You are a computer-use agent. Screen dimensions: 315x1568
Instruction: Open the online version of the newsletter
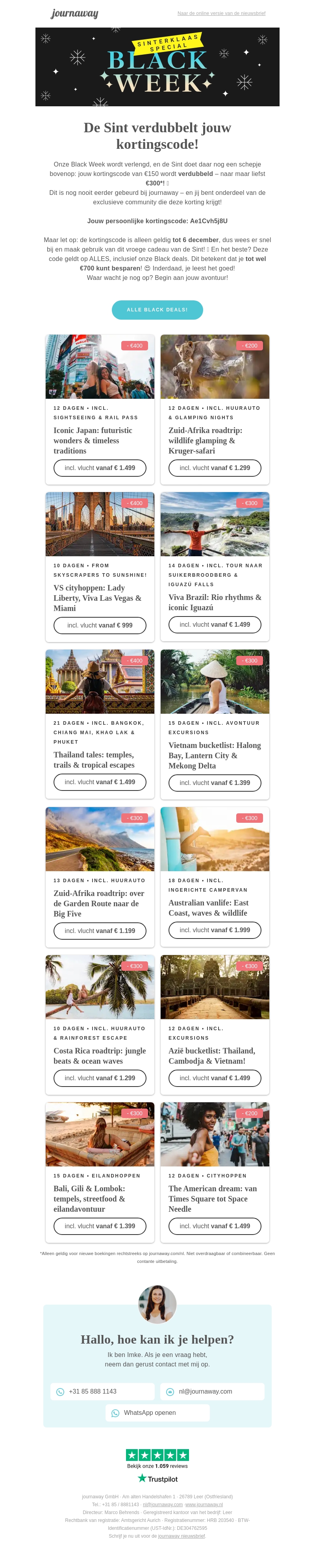pyautogui.click(x=221, y=13)
